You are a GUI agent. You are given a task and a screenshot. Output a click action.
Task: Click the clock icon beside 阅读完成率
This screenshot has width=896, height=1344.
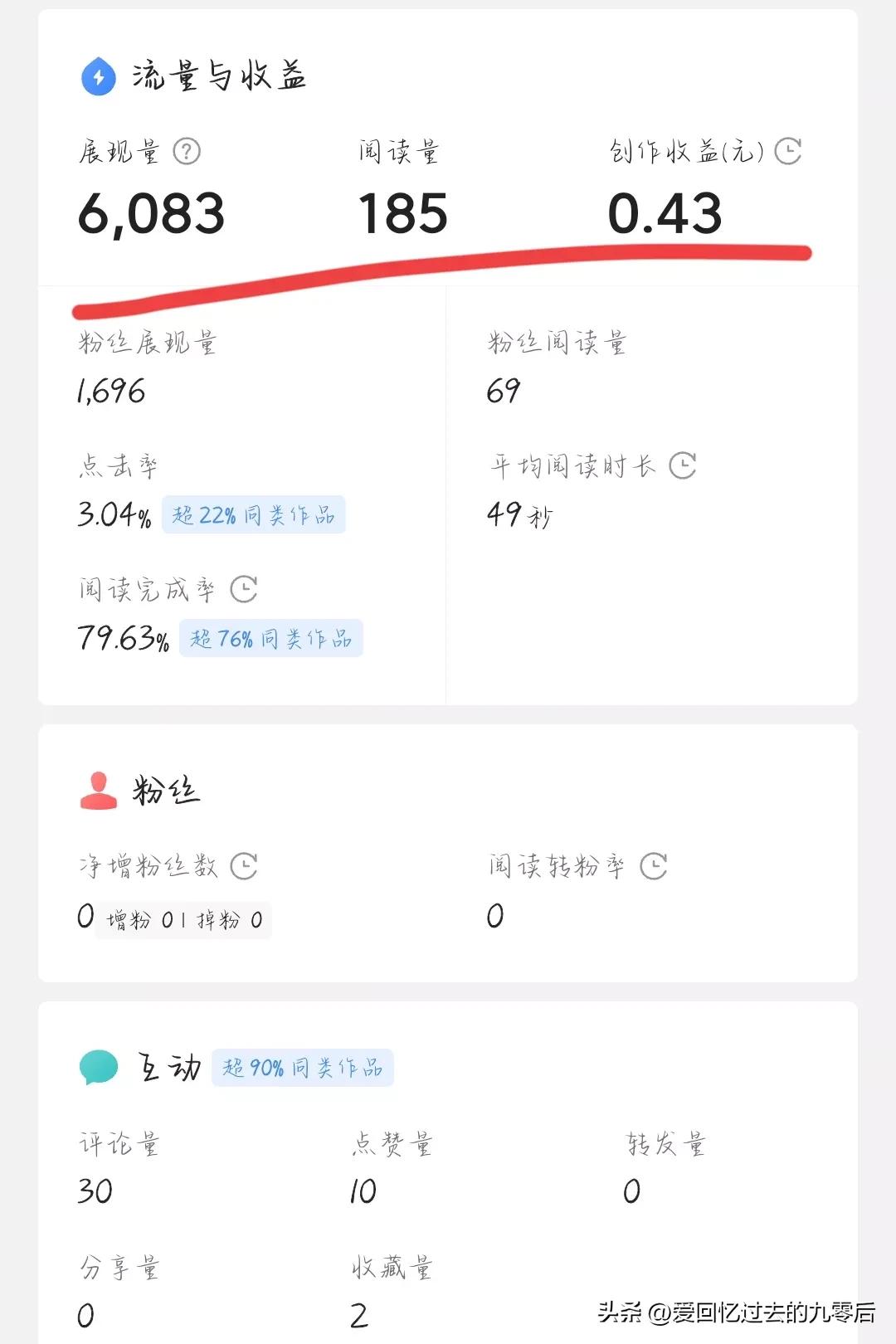pos(243,590)
